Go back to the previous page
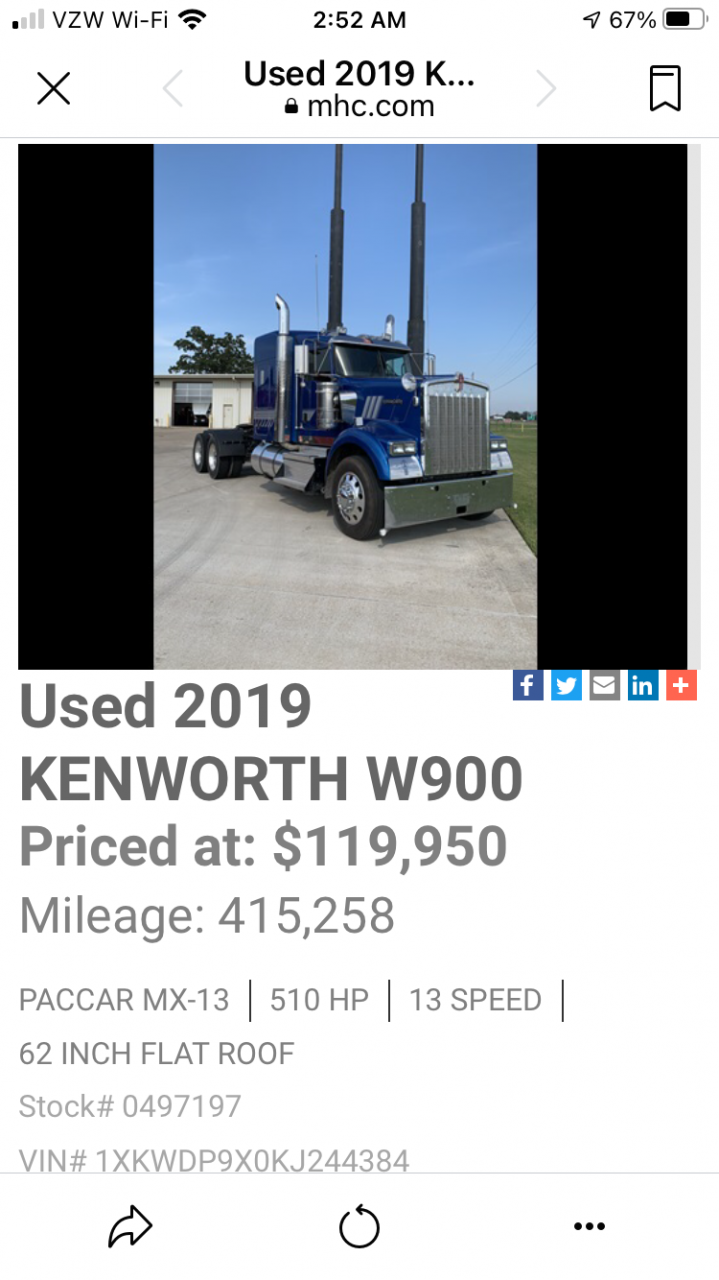The image size is (719, 1280). [x=173, y=90]
